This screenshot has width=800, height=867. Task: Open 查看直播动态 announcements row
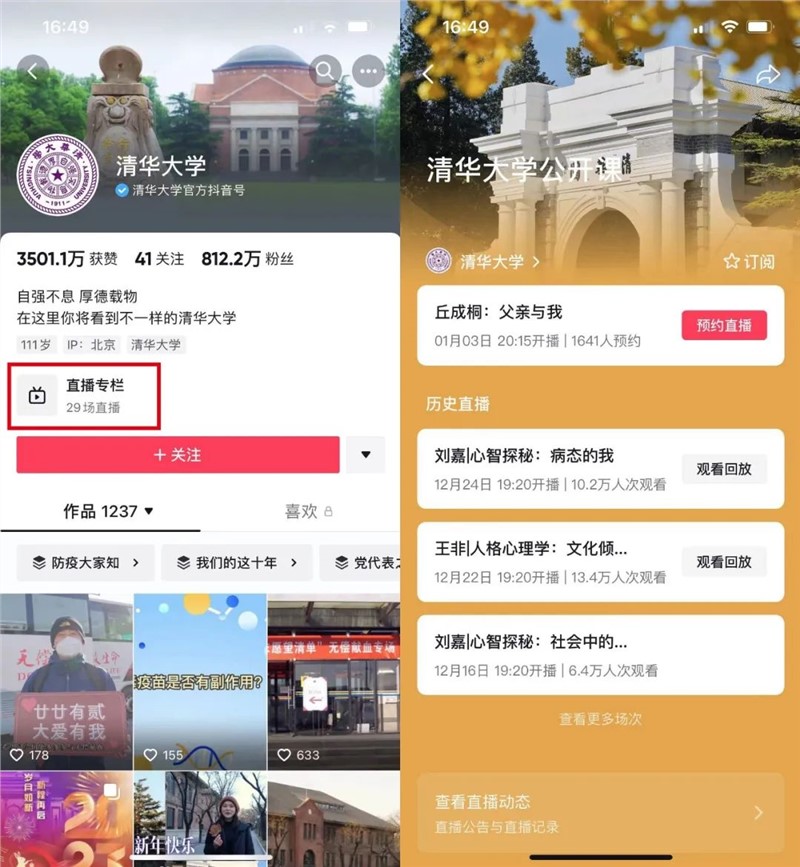[600, 813]
